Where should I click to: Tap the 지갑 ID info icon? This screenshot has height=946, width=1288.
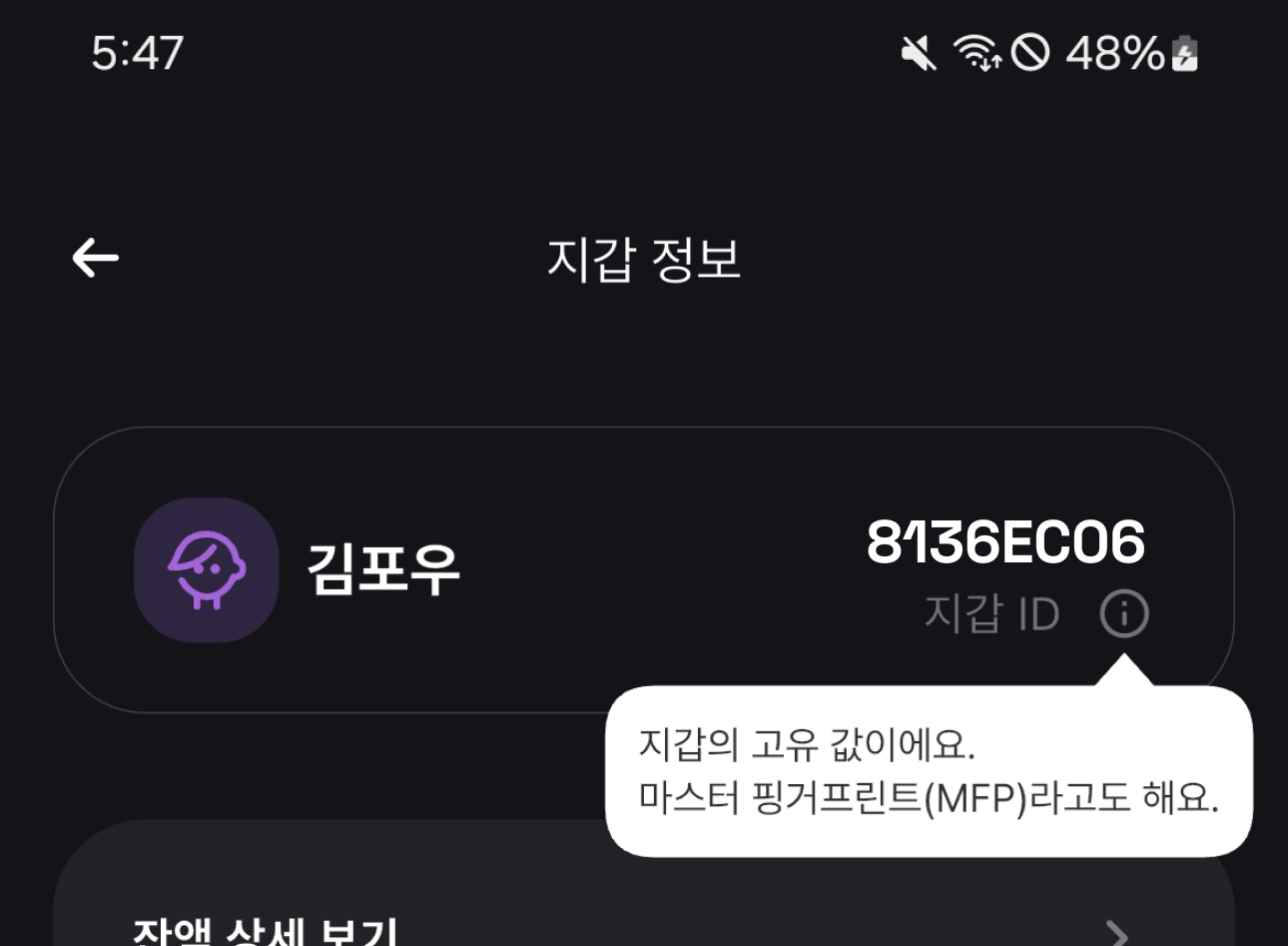point(1124,612)
